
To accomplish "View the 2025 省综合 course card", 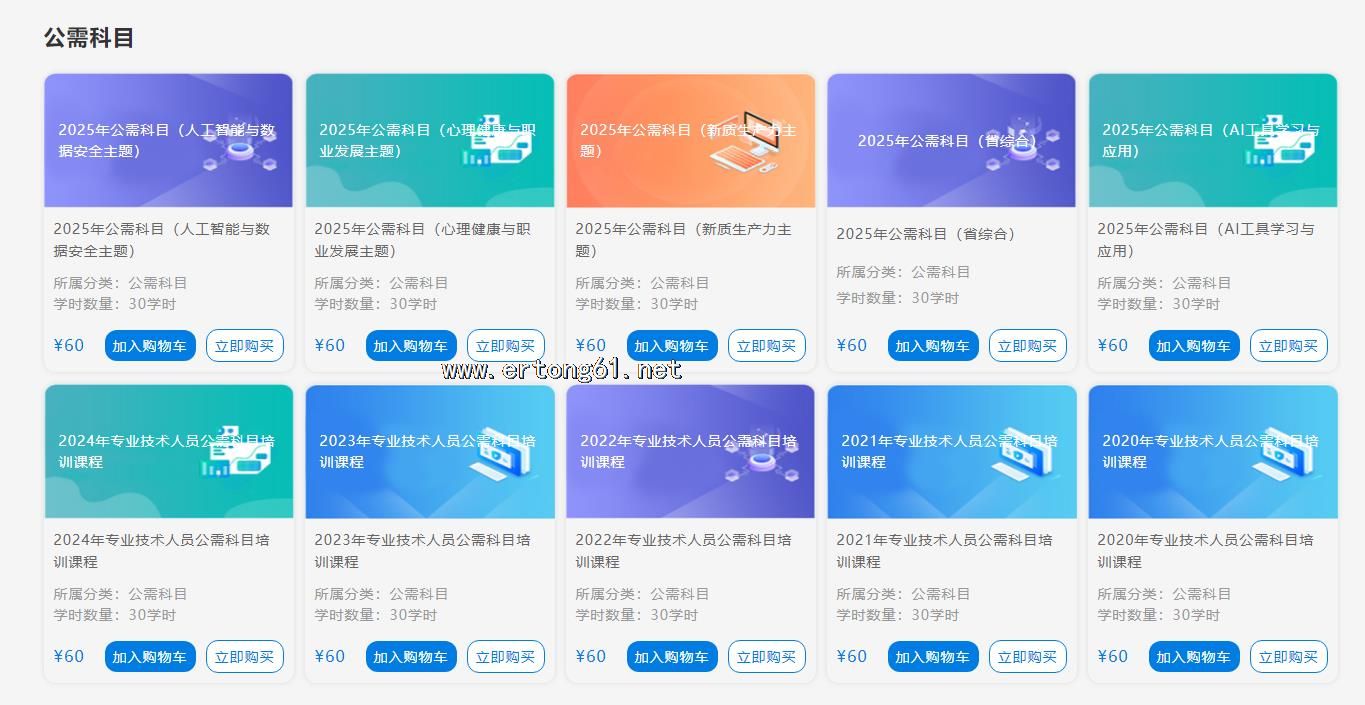I will point(951,141).
